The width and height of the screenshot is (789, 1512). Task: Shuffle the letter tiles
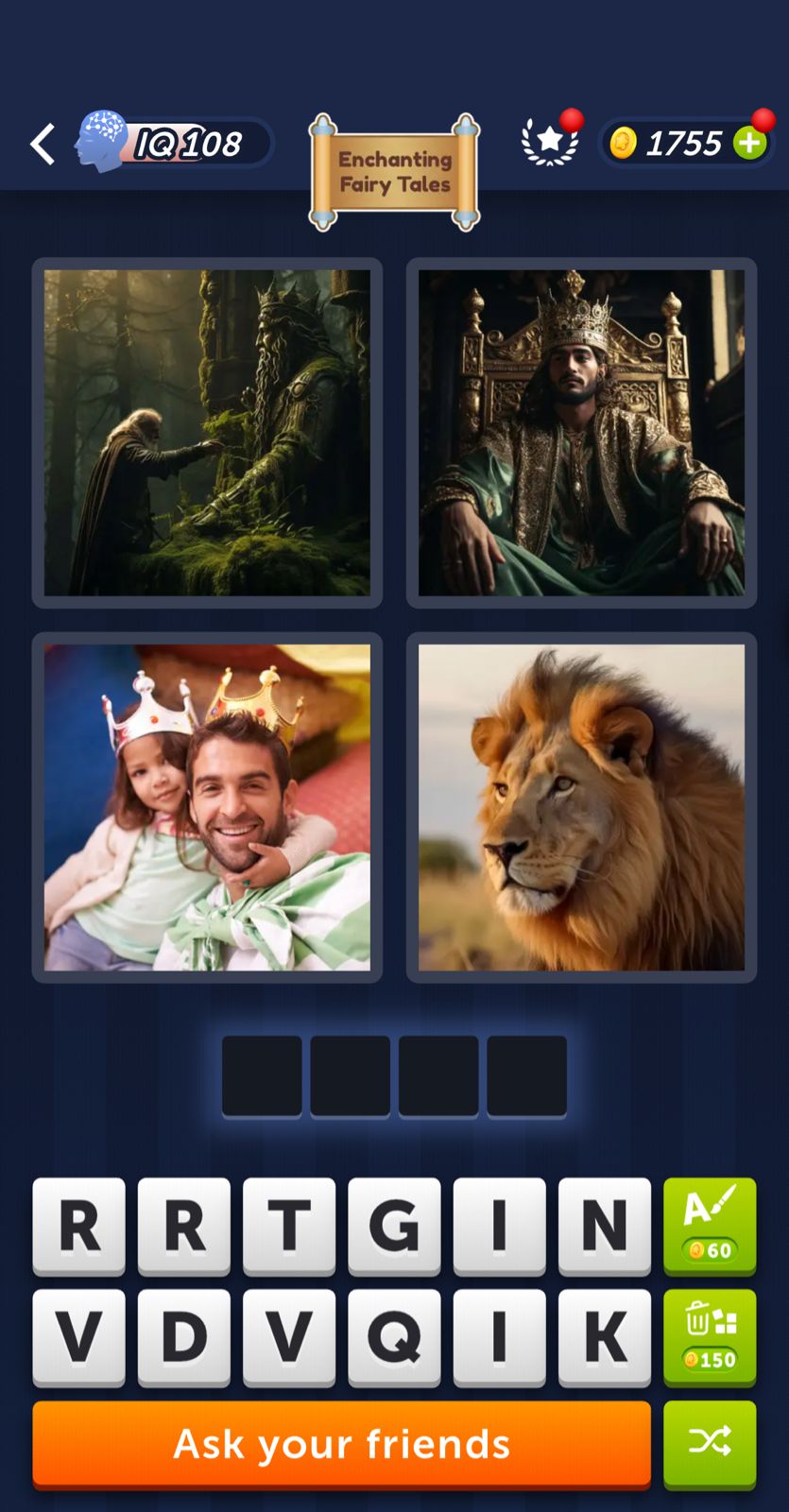pyautogui.click(x=710, y=1443)
